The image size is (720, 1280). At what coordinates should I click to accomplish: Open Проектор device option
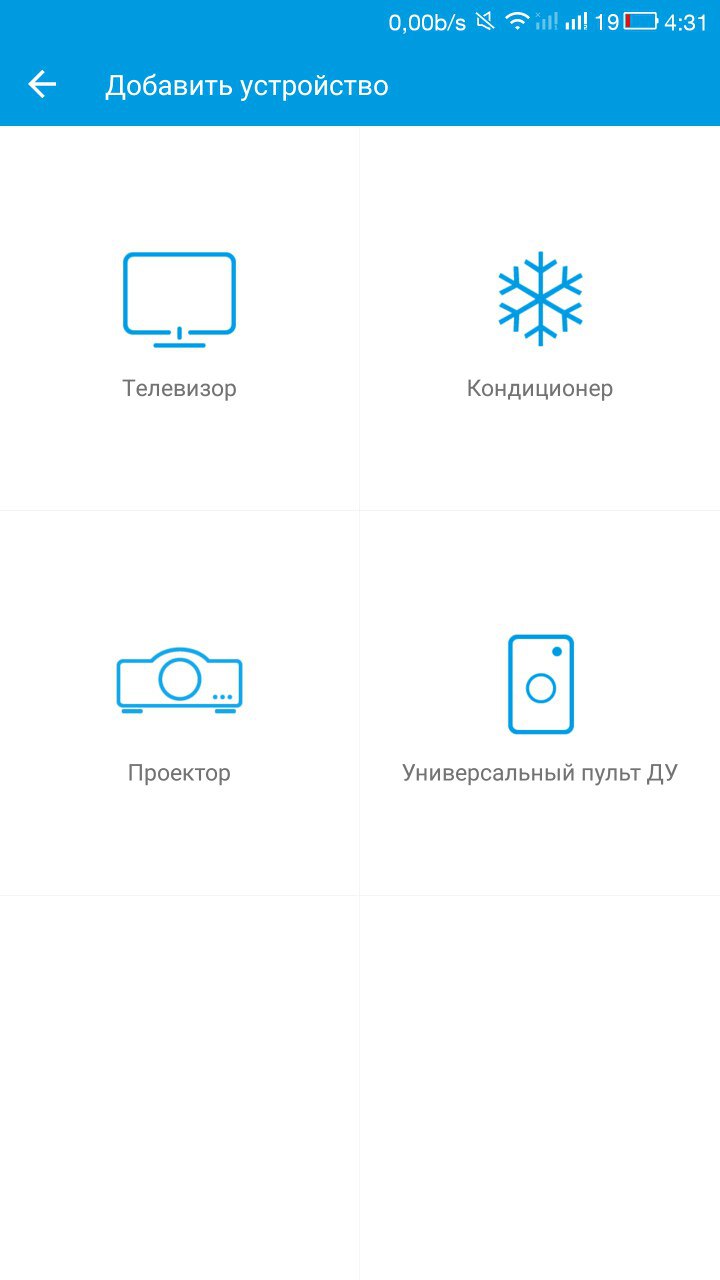(x=179, y=705)
